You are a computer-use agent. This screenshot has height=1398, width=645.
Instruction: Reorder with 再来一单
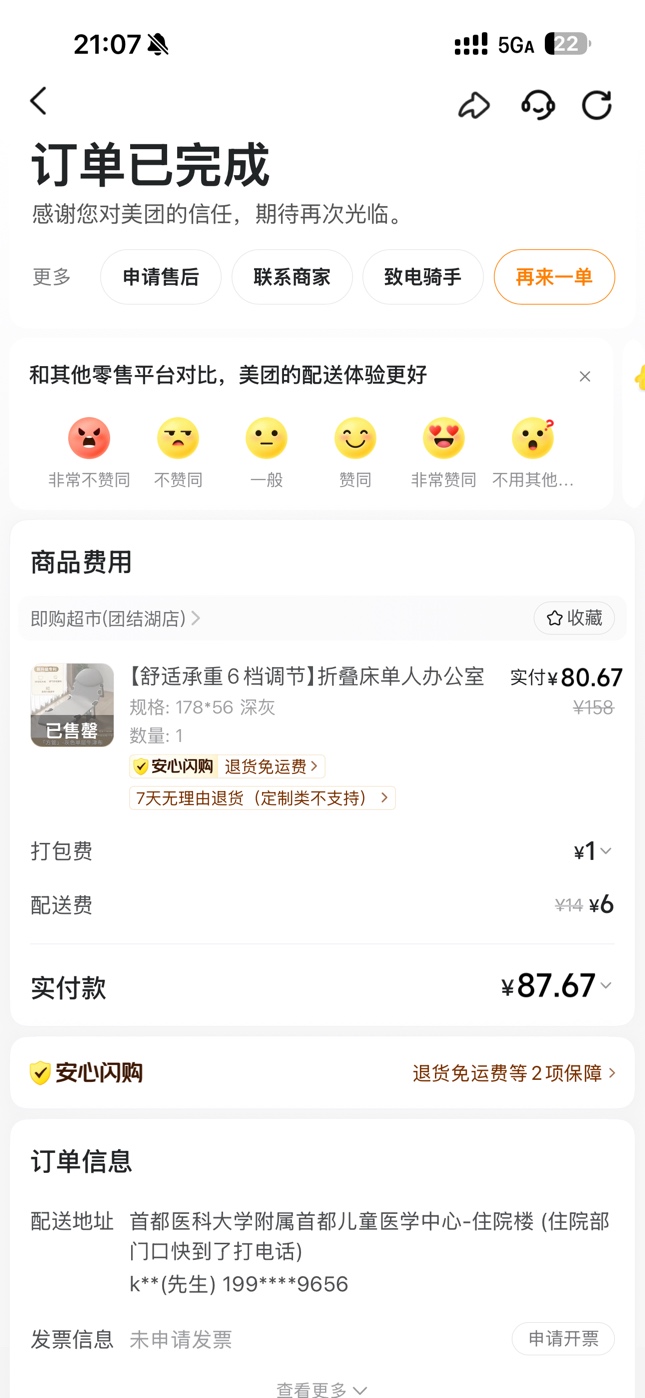pos(554,277)
